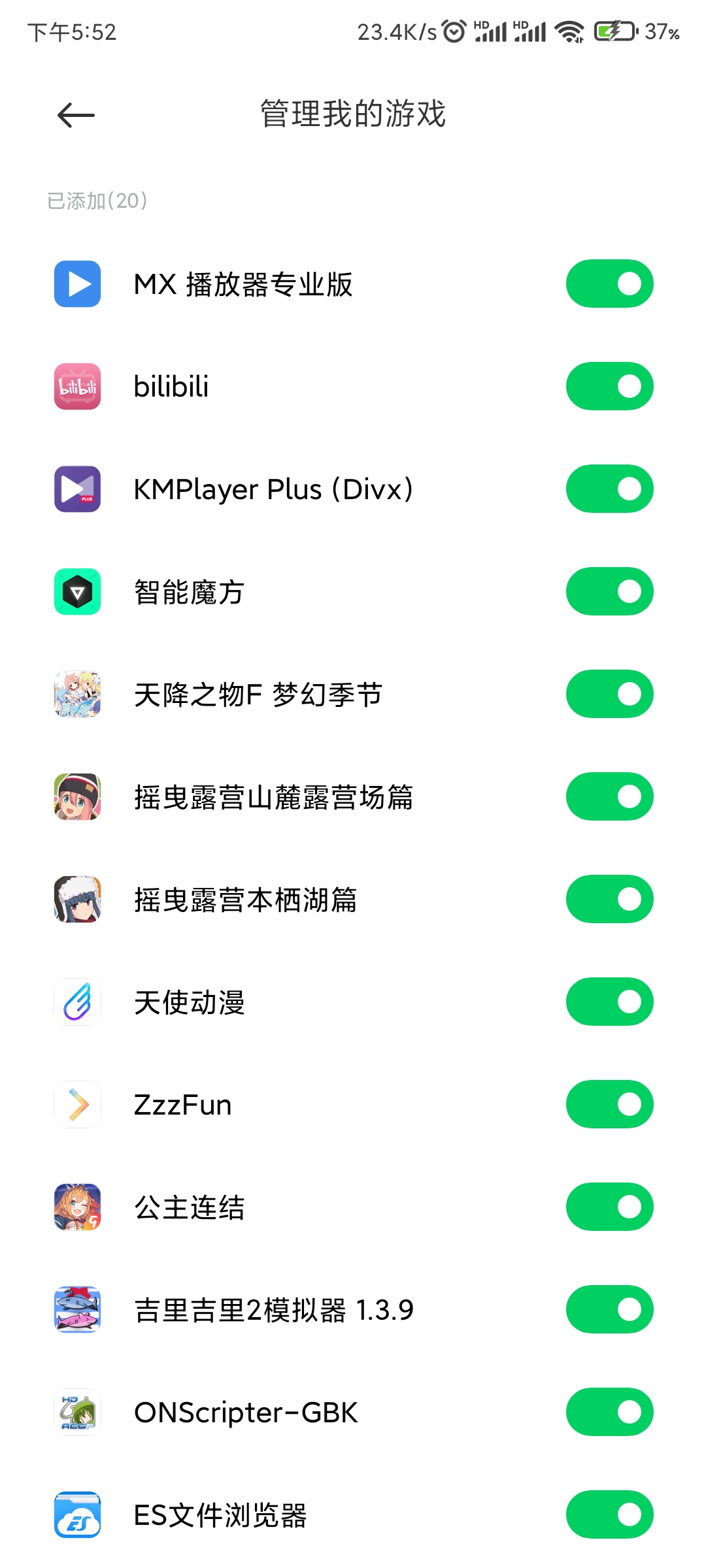Screen dimensions: 706x1568
Task: Disable the ONScripter-GBK switch
Action: point(609,1412)
